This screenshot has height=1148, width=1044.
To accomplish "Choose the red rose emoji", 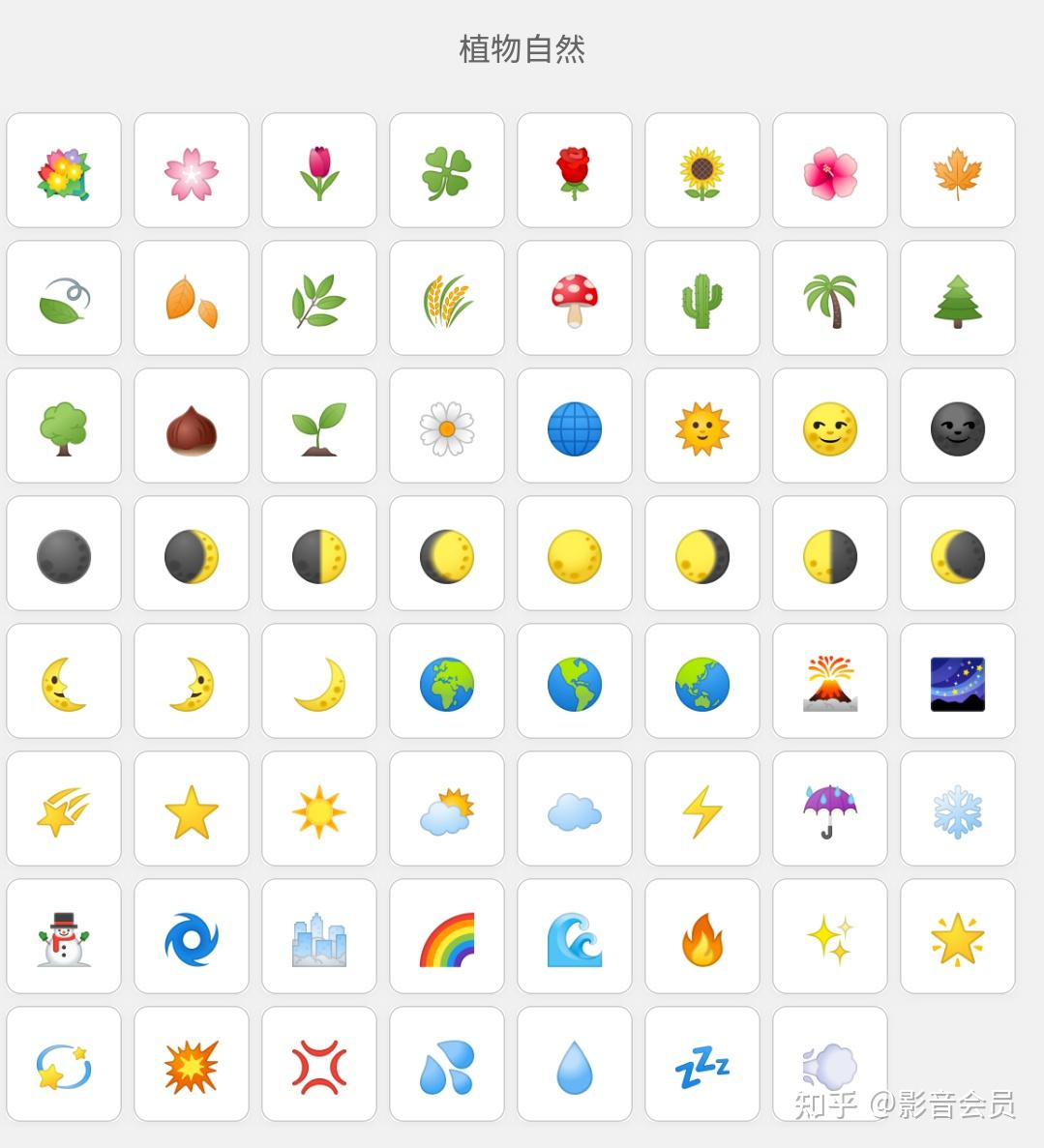I will tap(575, 171).
